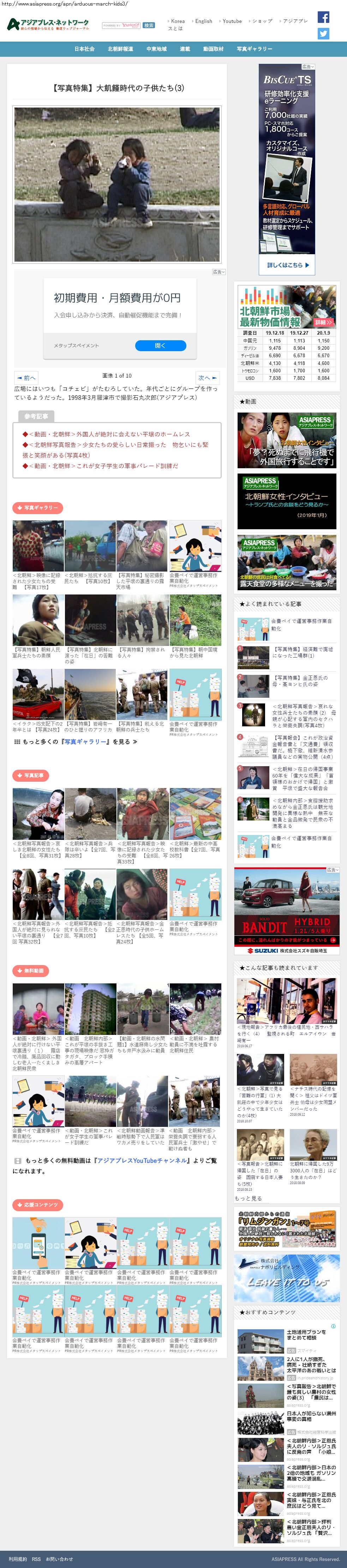The image size is (347, 1568).
Task: Open お問い合わせ in the footer
Action: [59, 1559]
